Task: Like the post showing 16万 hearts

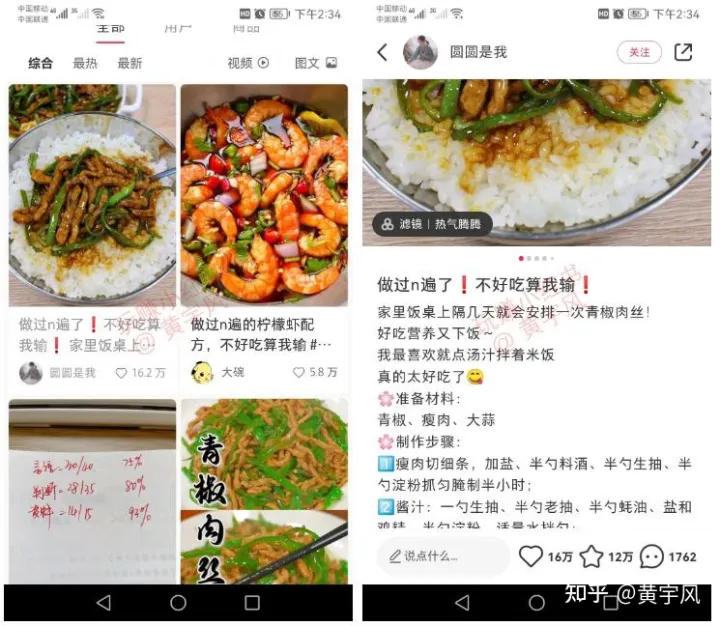Action: tap(531, 556)
